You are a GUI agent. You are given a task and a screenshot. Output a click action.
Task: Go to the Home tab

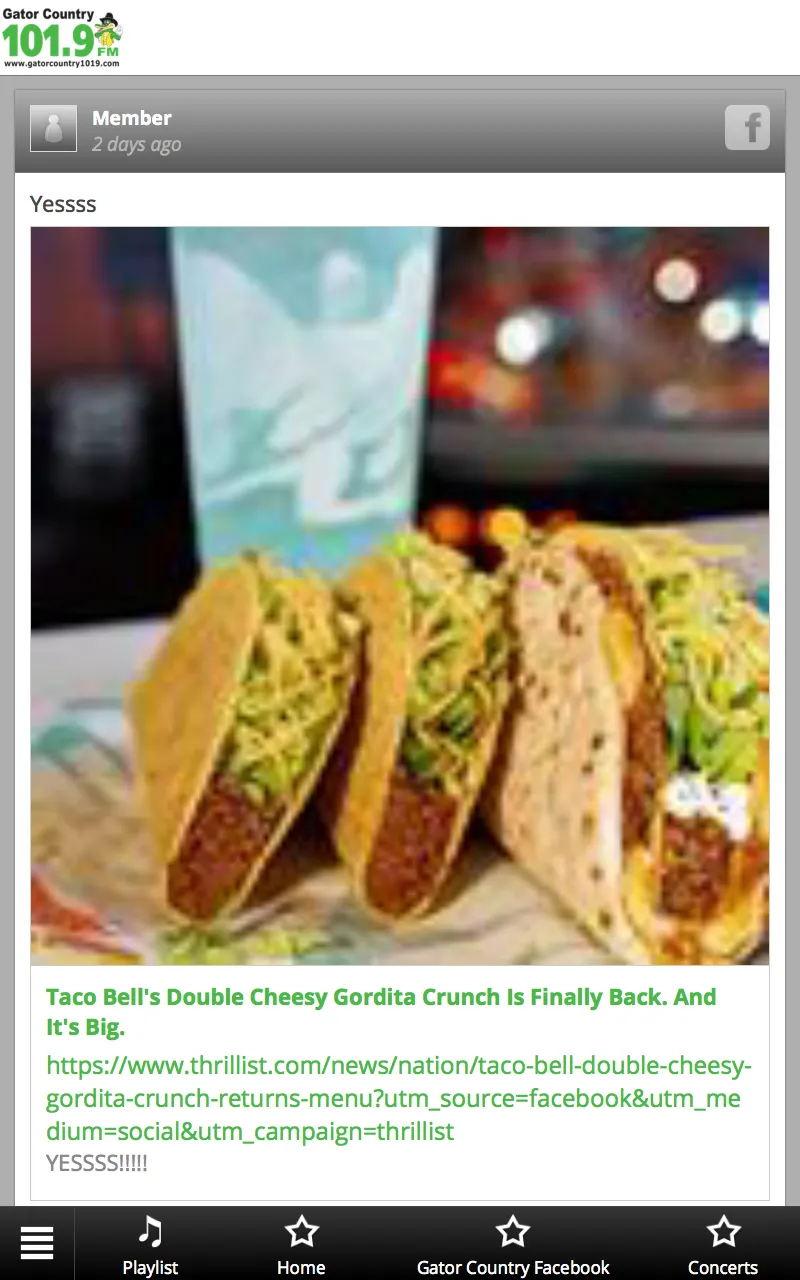pos(301,1245)
